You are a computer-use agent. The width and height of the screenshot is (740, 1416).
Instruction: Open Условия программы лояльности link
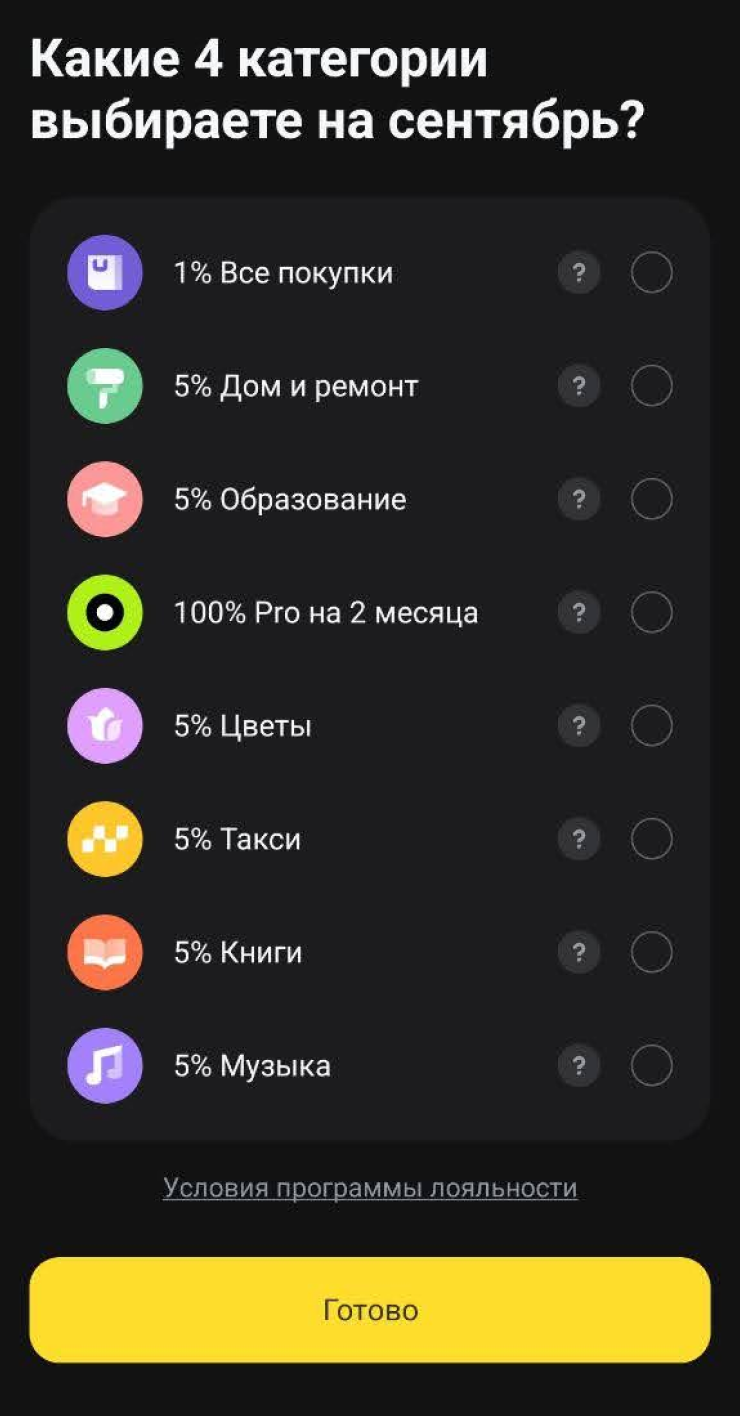370,1188
